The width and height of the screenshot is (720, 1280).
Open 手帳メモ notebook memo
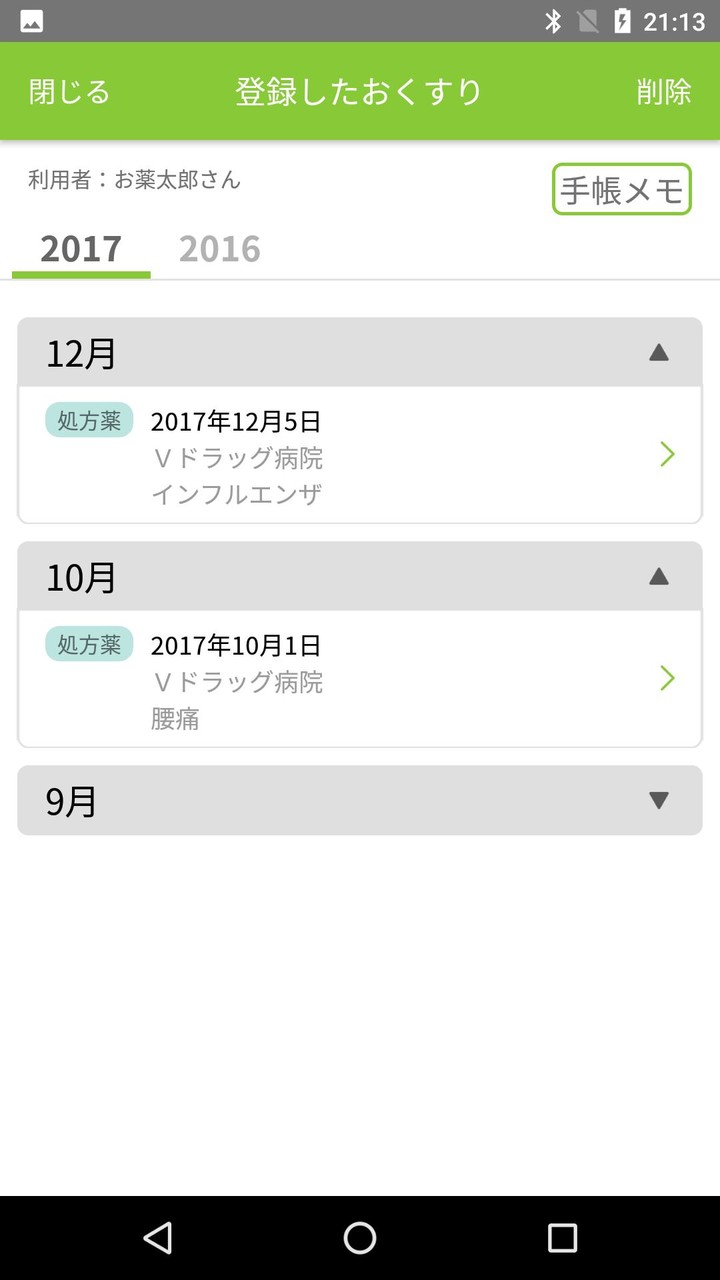click(621, 188)
